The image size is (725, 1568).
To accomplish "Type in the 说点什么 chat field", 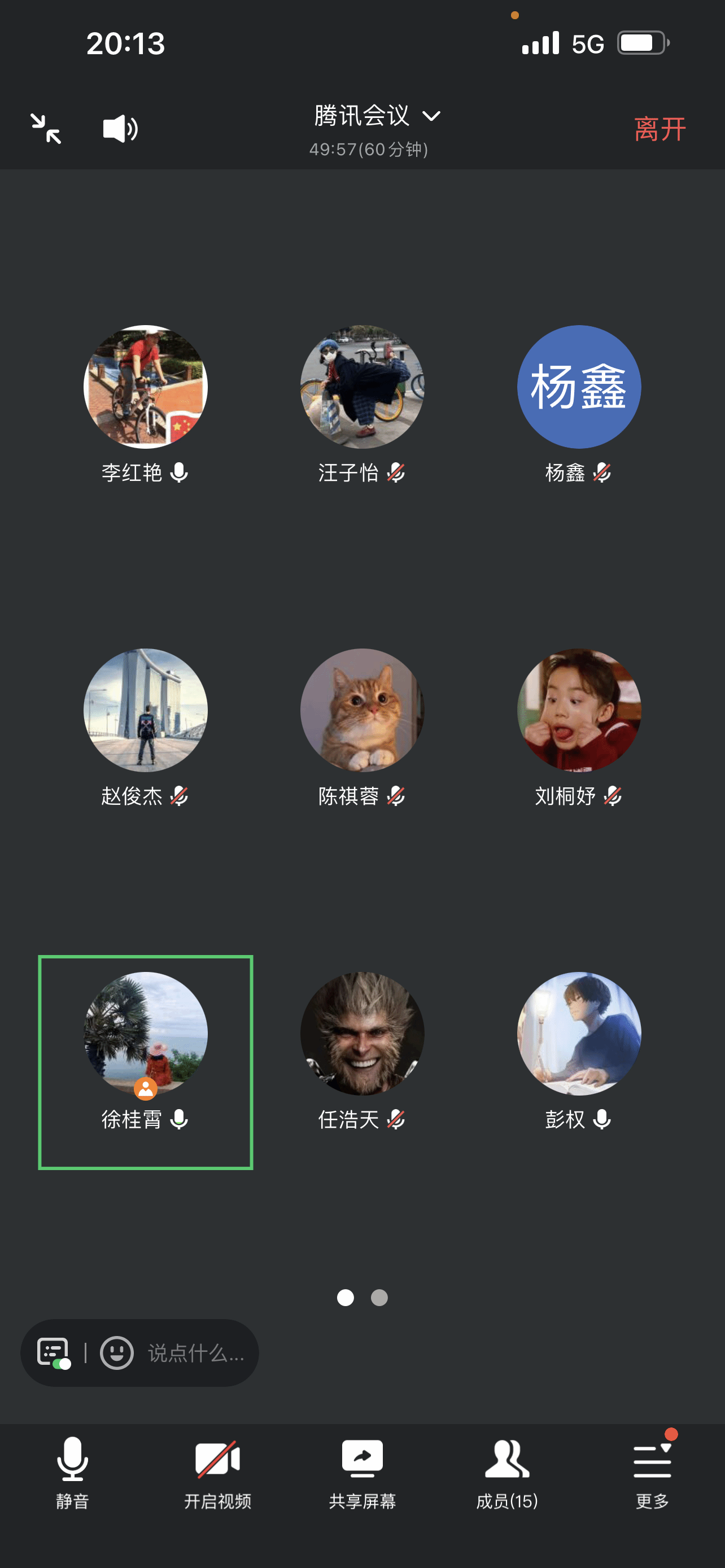I will pos(195,1352).
